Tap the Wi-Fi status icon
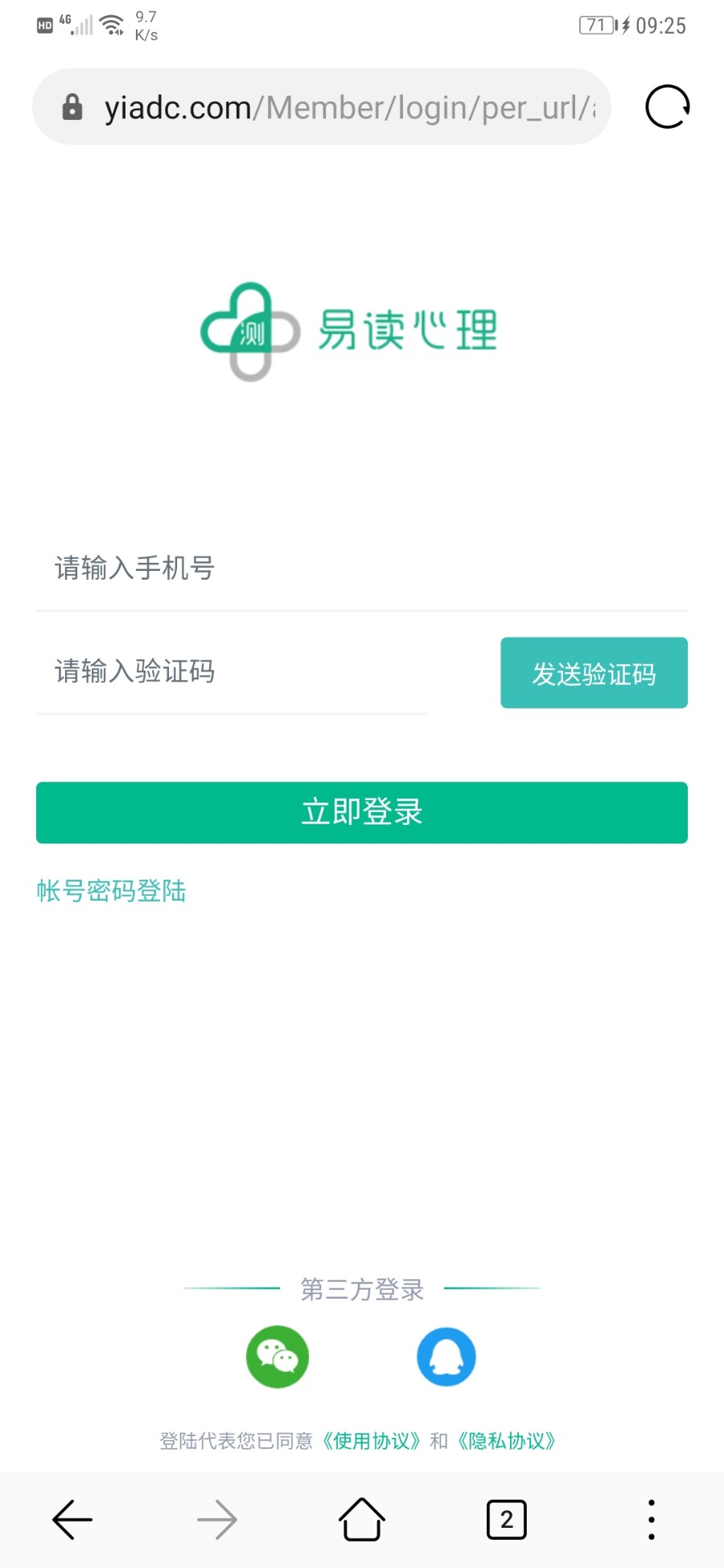This screenshot has width=724, height=1568. click(111, 23)
